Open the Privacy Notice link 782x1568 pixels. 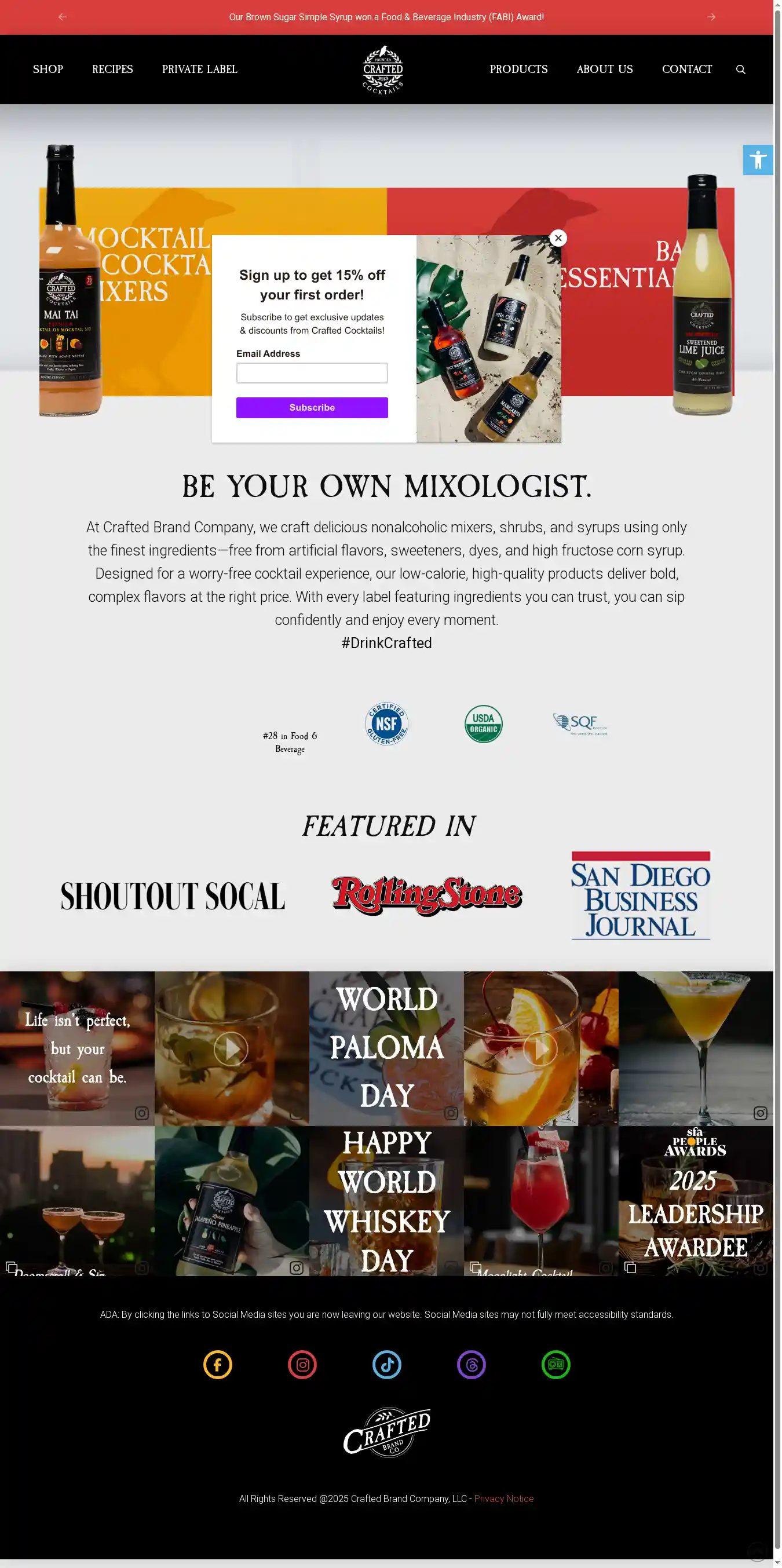click(x=503, y=1498)
